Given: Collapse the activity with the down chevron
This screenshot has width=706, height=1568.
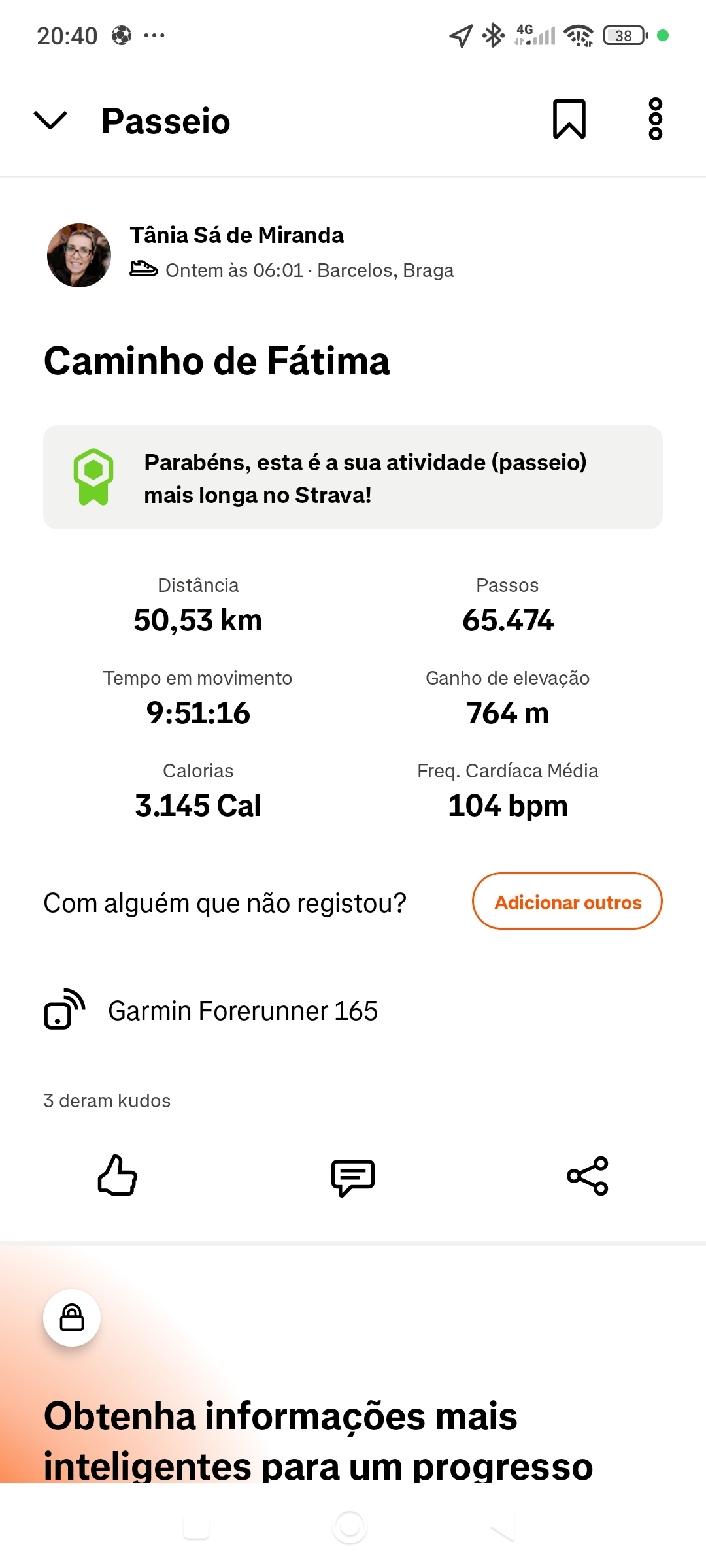Looking at the screenshot, I should [x=51, y=120].
